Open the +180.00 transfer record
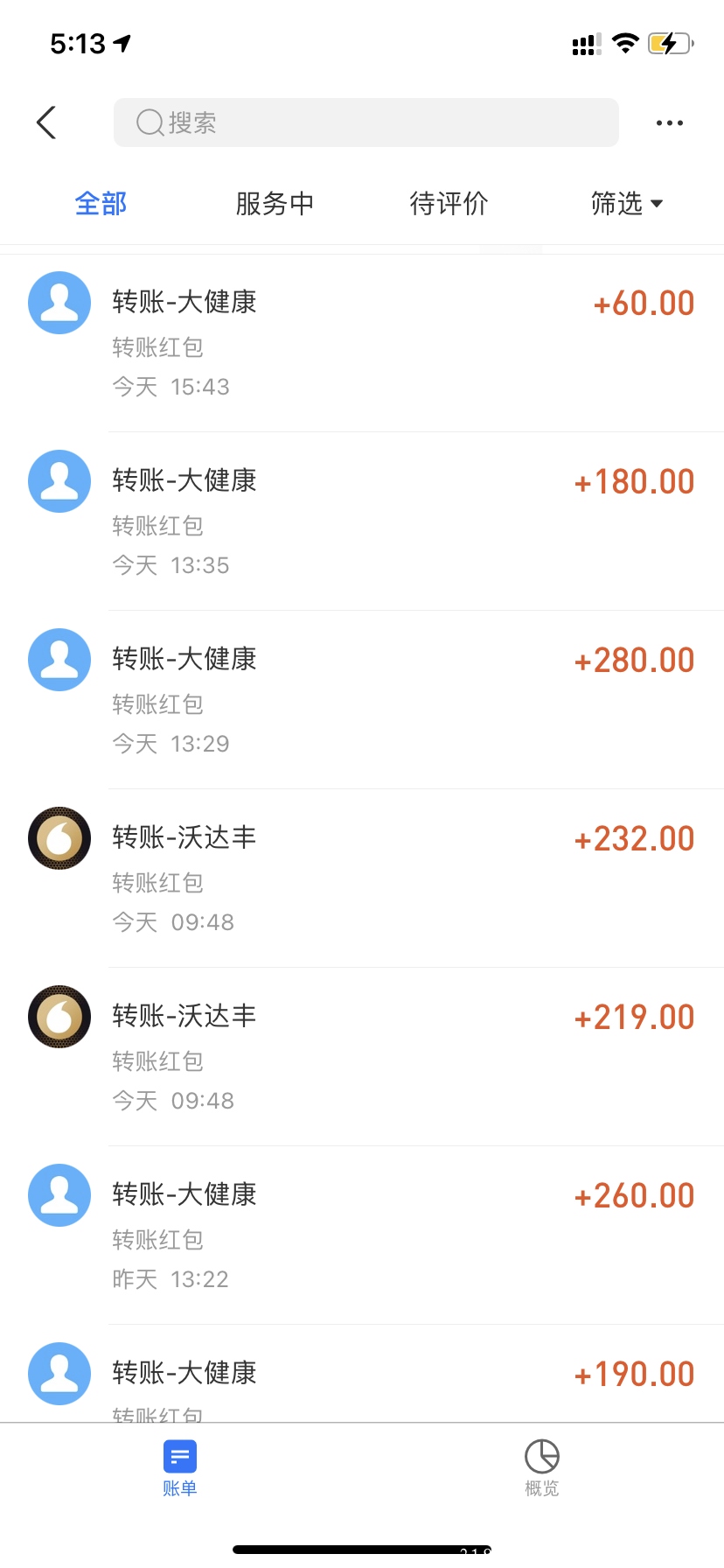 [x=362, y=521]
